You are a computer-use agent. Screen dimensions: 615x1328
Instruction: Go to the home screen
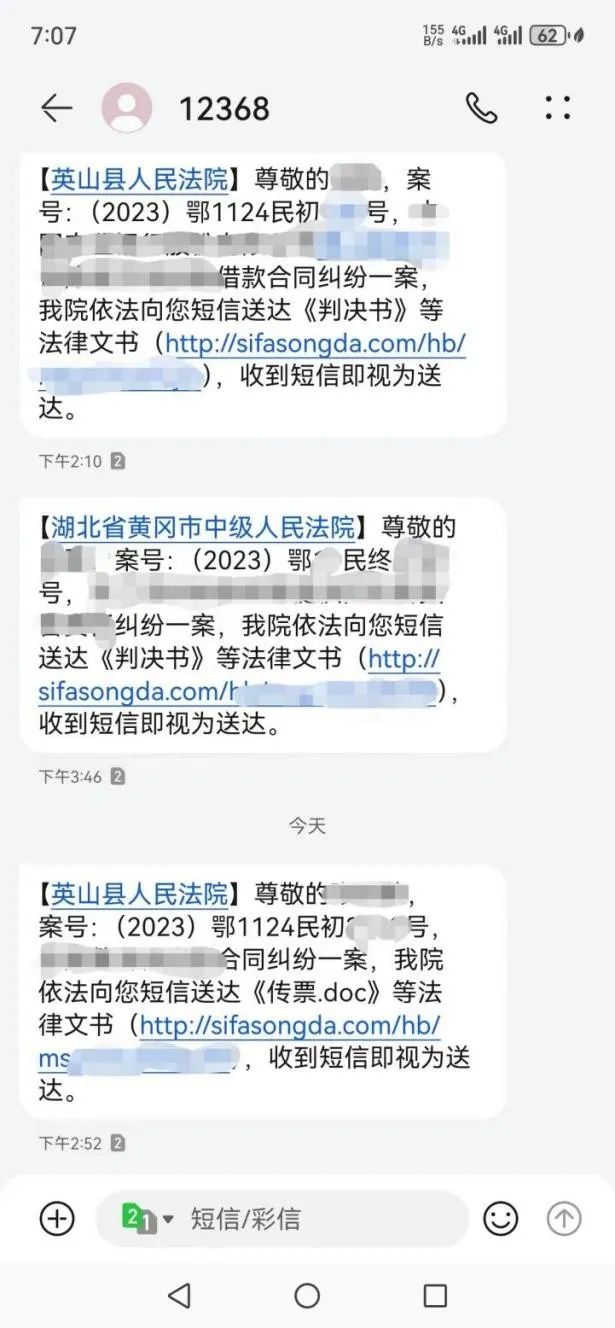[307, 1296]
